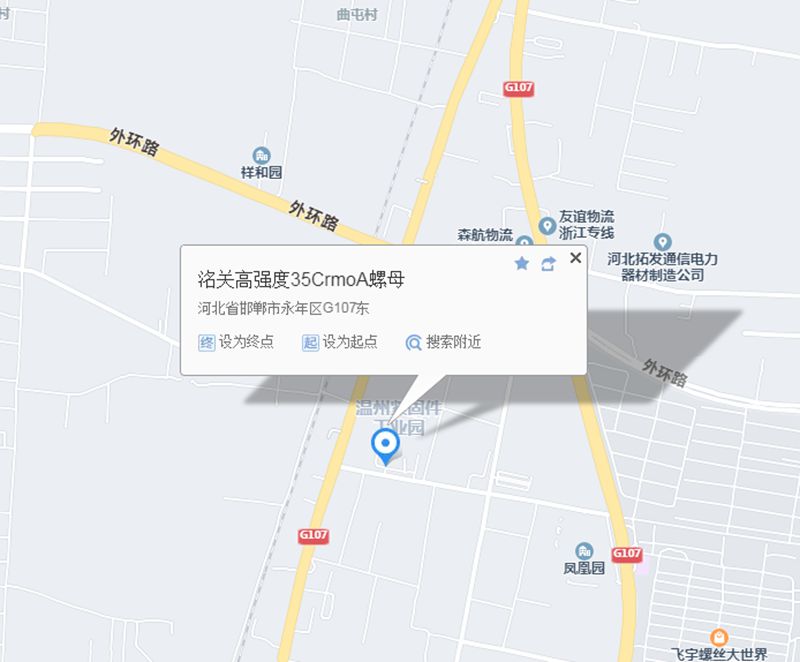This screenshot has height=662, width=800.
Task: Open the 友谊物流 浙江专线 map point
Action: pos(547,224)
